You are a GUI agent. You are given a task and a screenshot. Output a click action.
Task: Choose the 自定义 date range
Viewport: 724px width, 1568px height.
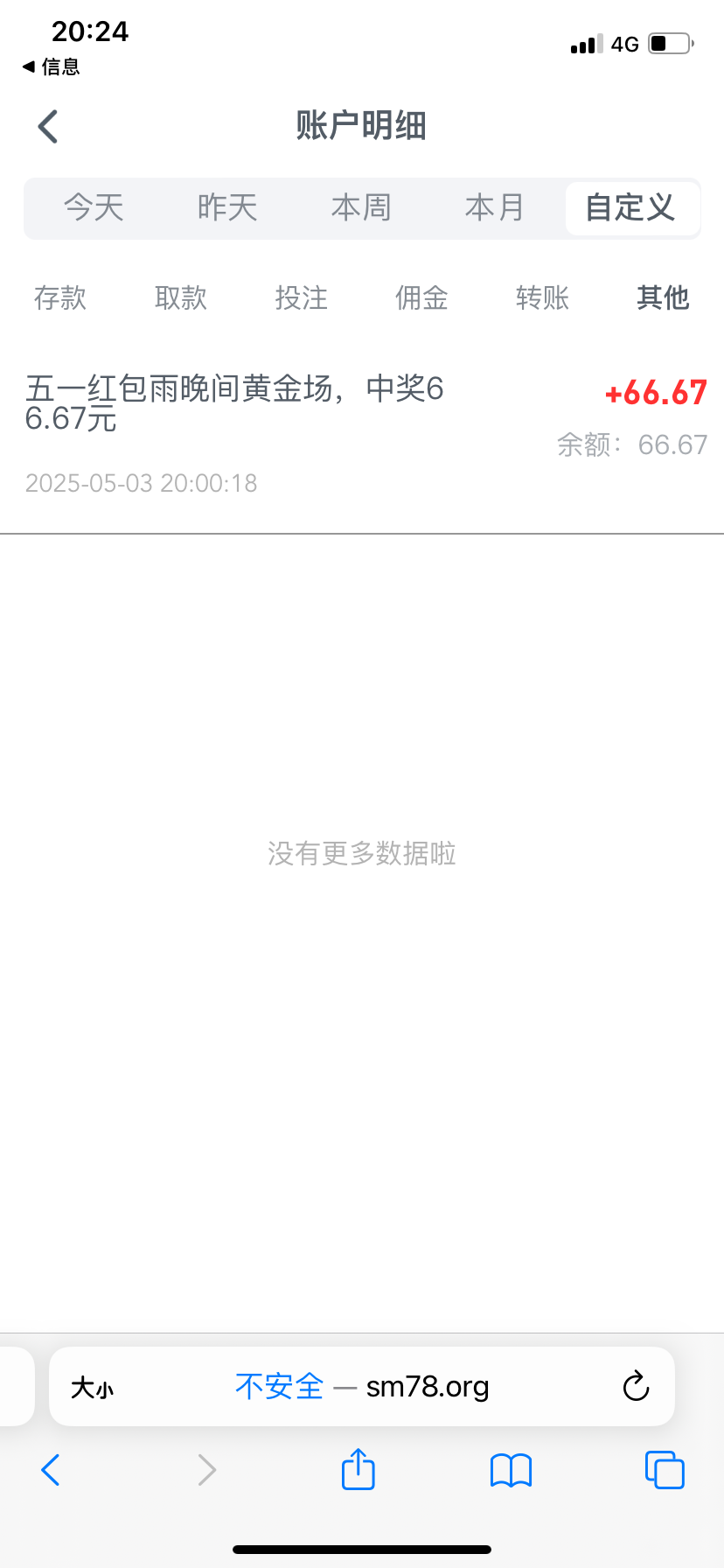click(x=630, y=208)
